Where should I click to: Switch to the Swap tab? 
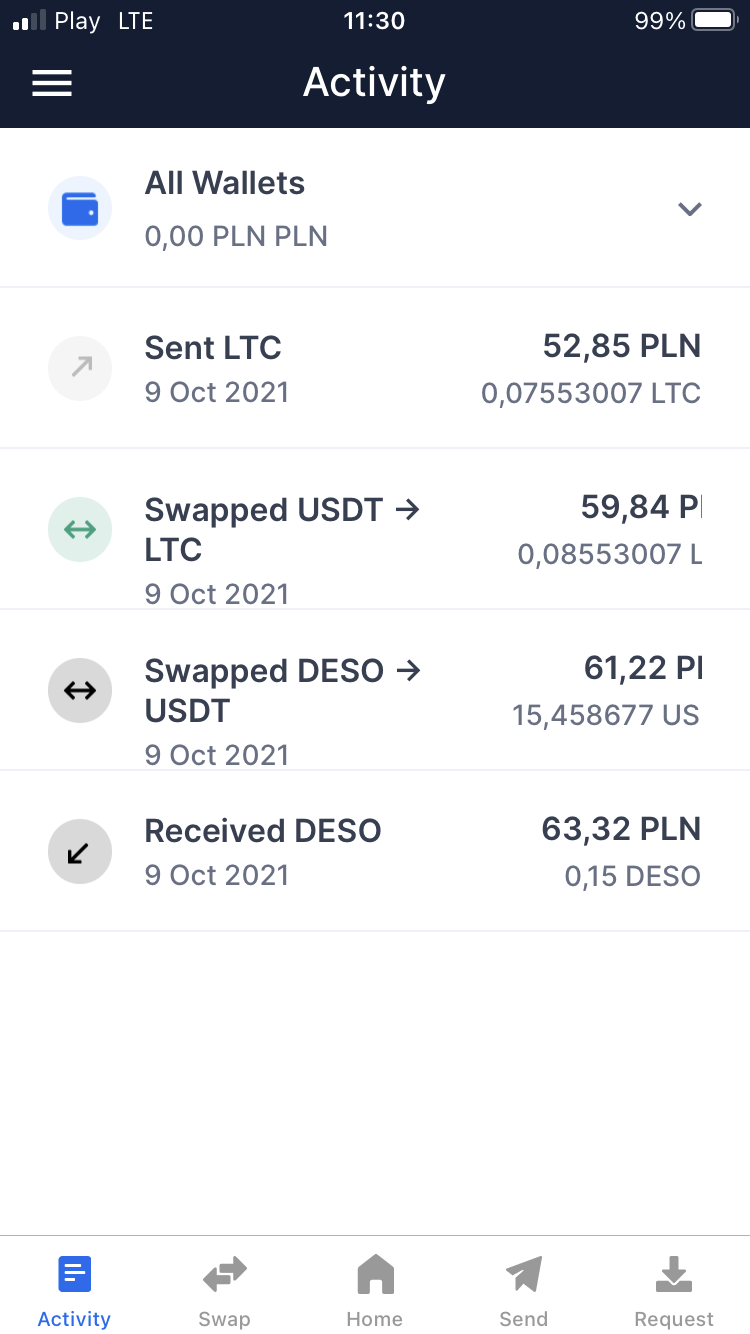tap(224, 1291)
